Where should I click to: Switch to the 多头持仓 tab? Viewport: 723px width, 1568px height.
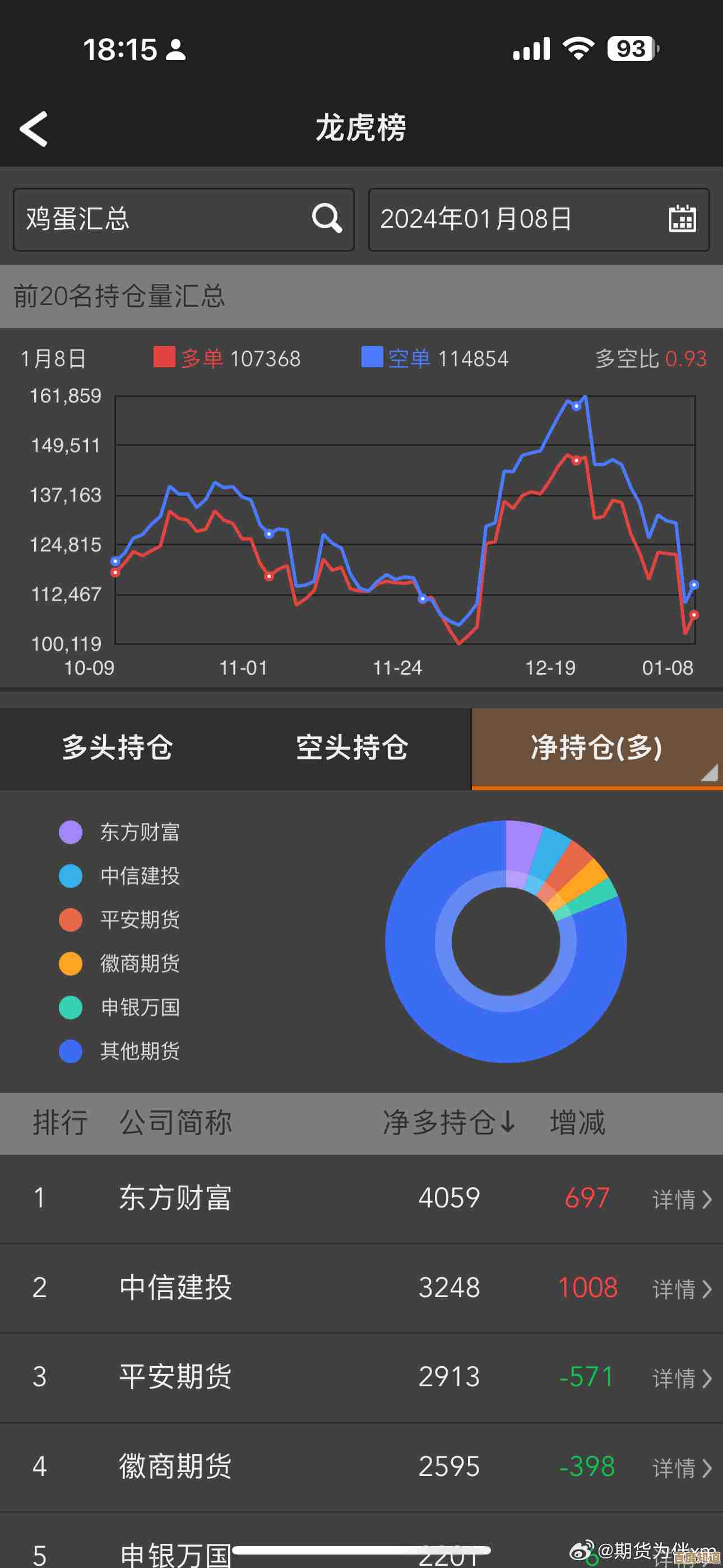pyautogui.click(x=118, y=748)
